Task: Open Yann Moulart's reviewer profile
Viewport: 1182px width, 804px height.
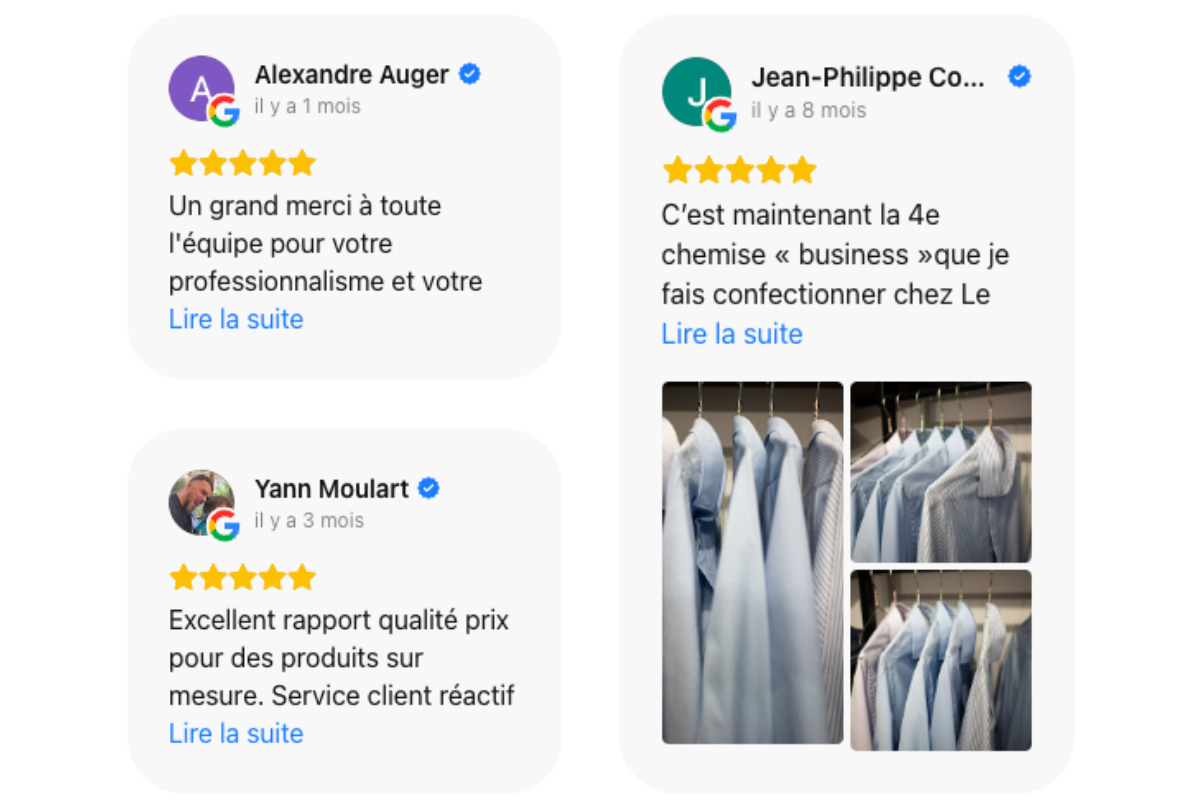Action: [x=331, y=489]
